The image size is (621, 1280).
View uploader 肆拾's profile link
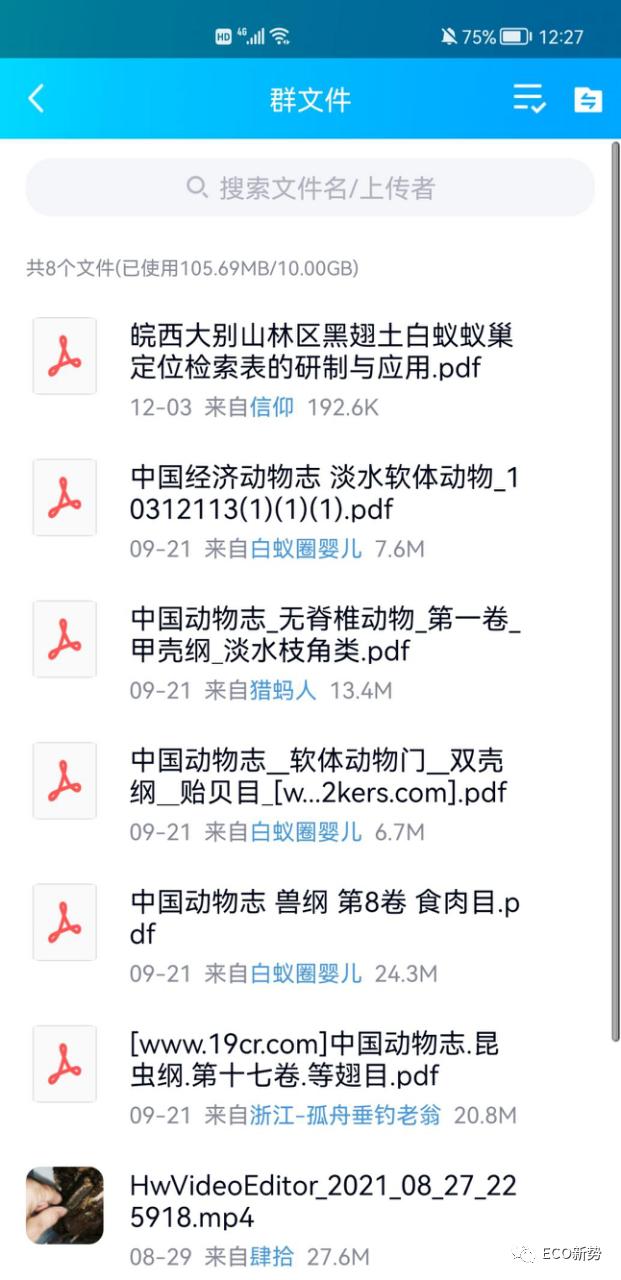click(271, 1257)
